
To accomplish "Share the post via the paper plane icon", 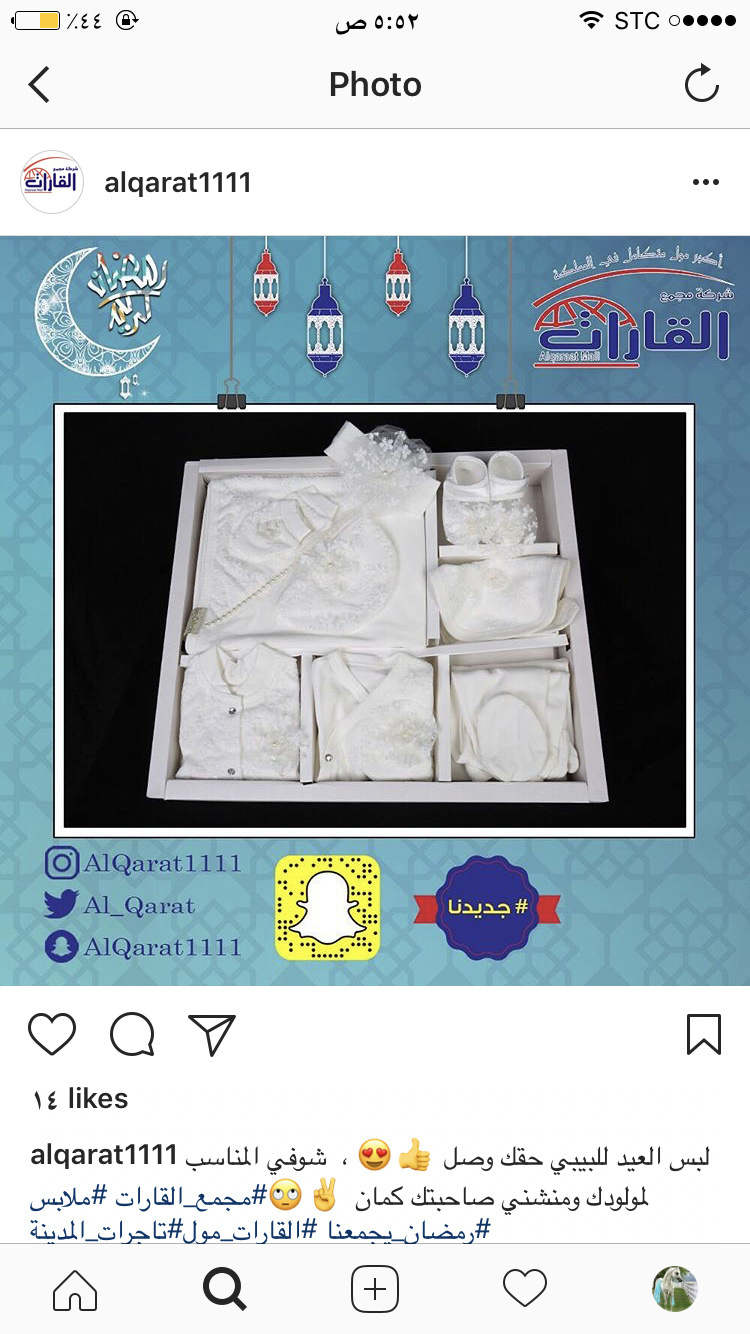I will point(211,1035).
